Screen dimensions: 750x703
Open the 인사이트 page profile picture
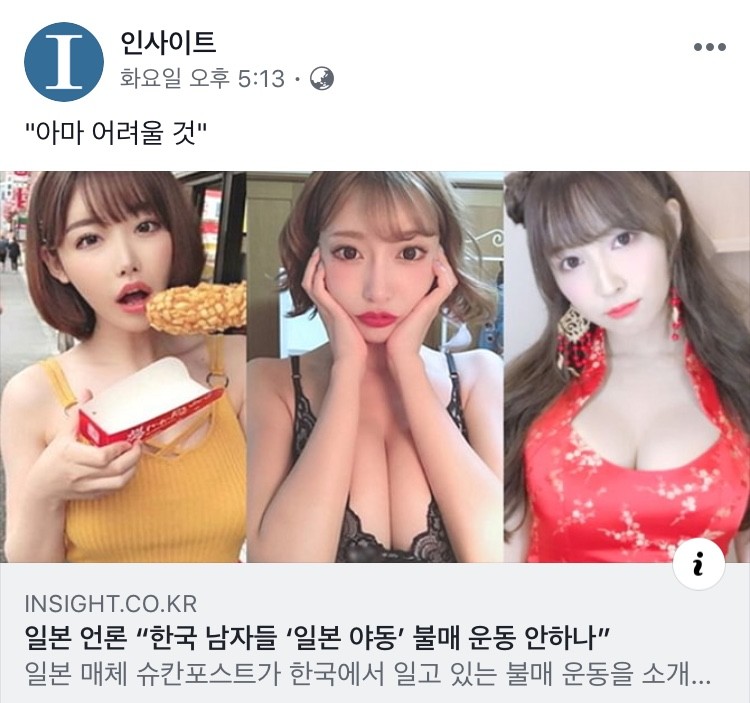(64, 62)
